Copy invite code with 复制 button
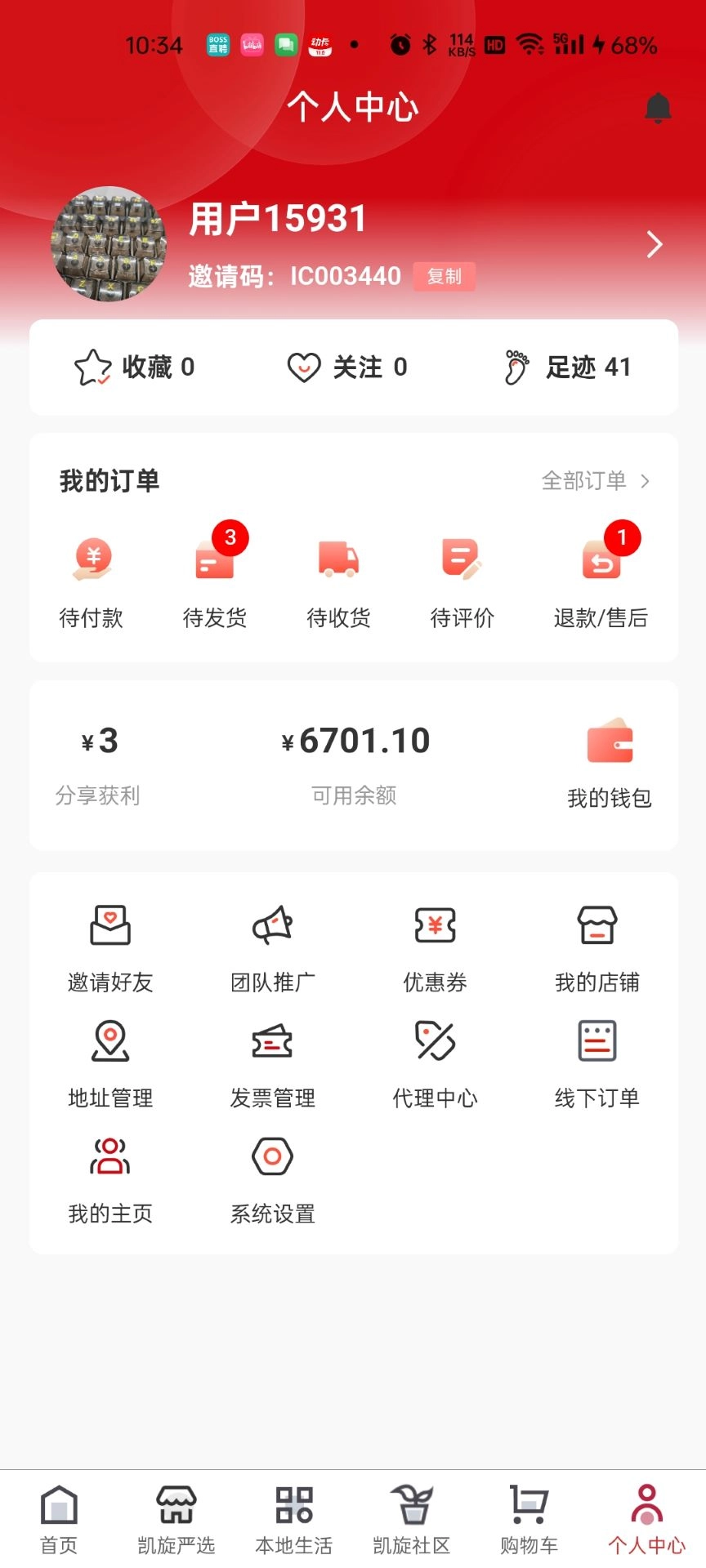The width and height of the screenshot is (706, 1568). coord(444,276)
